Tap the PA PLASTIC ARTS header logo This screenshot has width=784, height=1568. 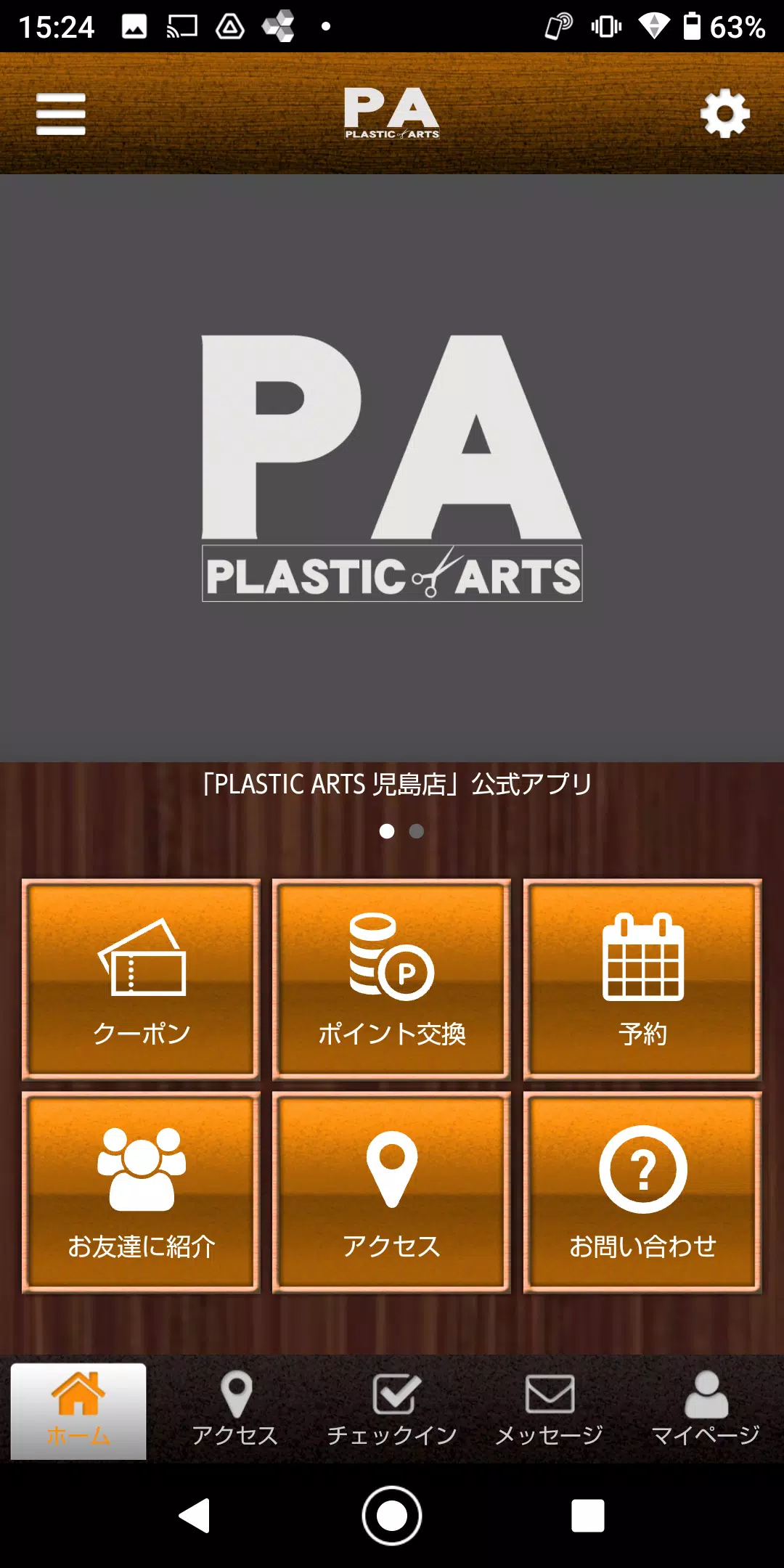(392, 113)
